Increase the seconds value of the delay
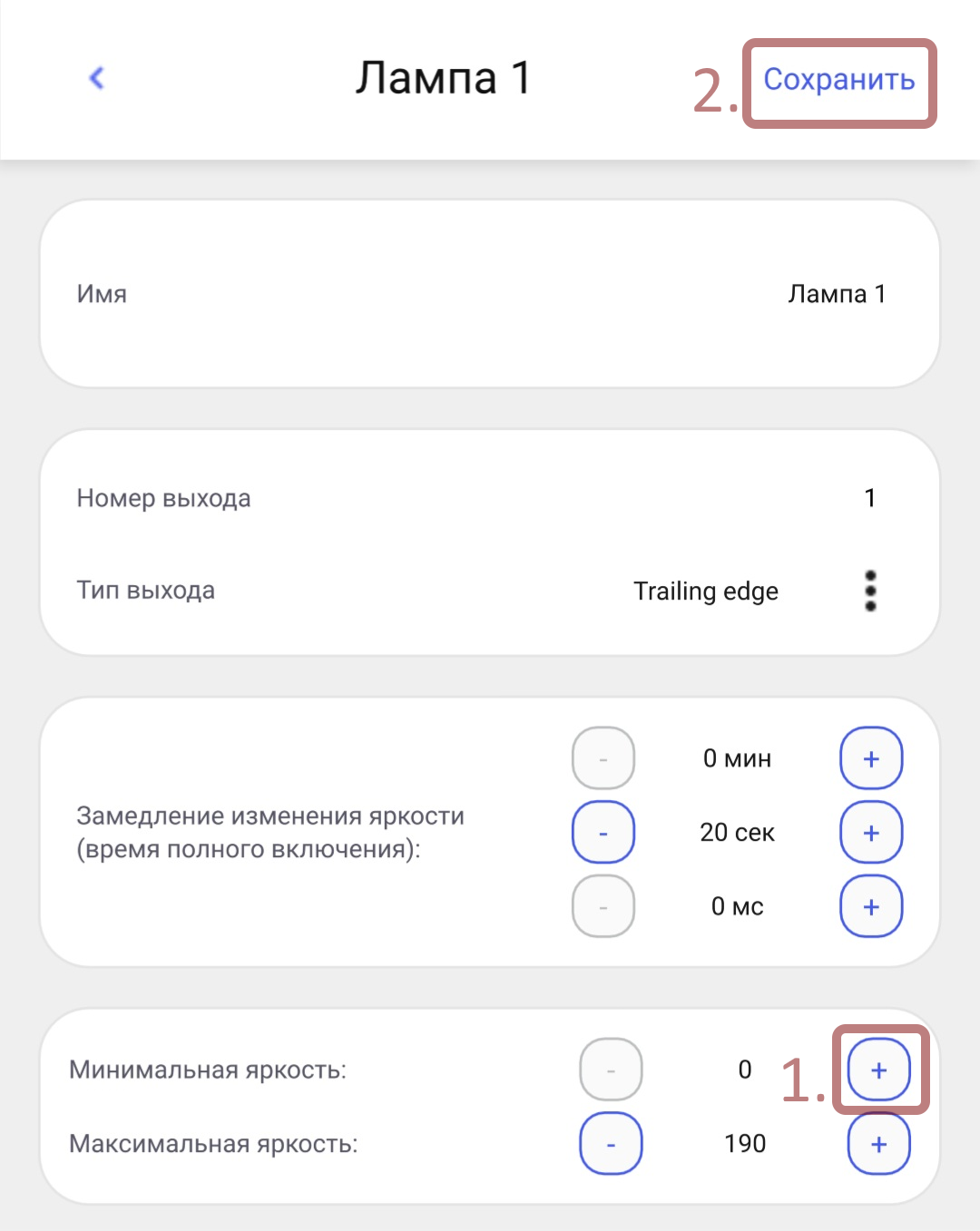Image resolution: width=980 pixels, height=1231 pixels. pyautogui.click(x=871, y=833)
